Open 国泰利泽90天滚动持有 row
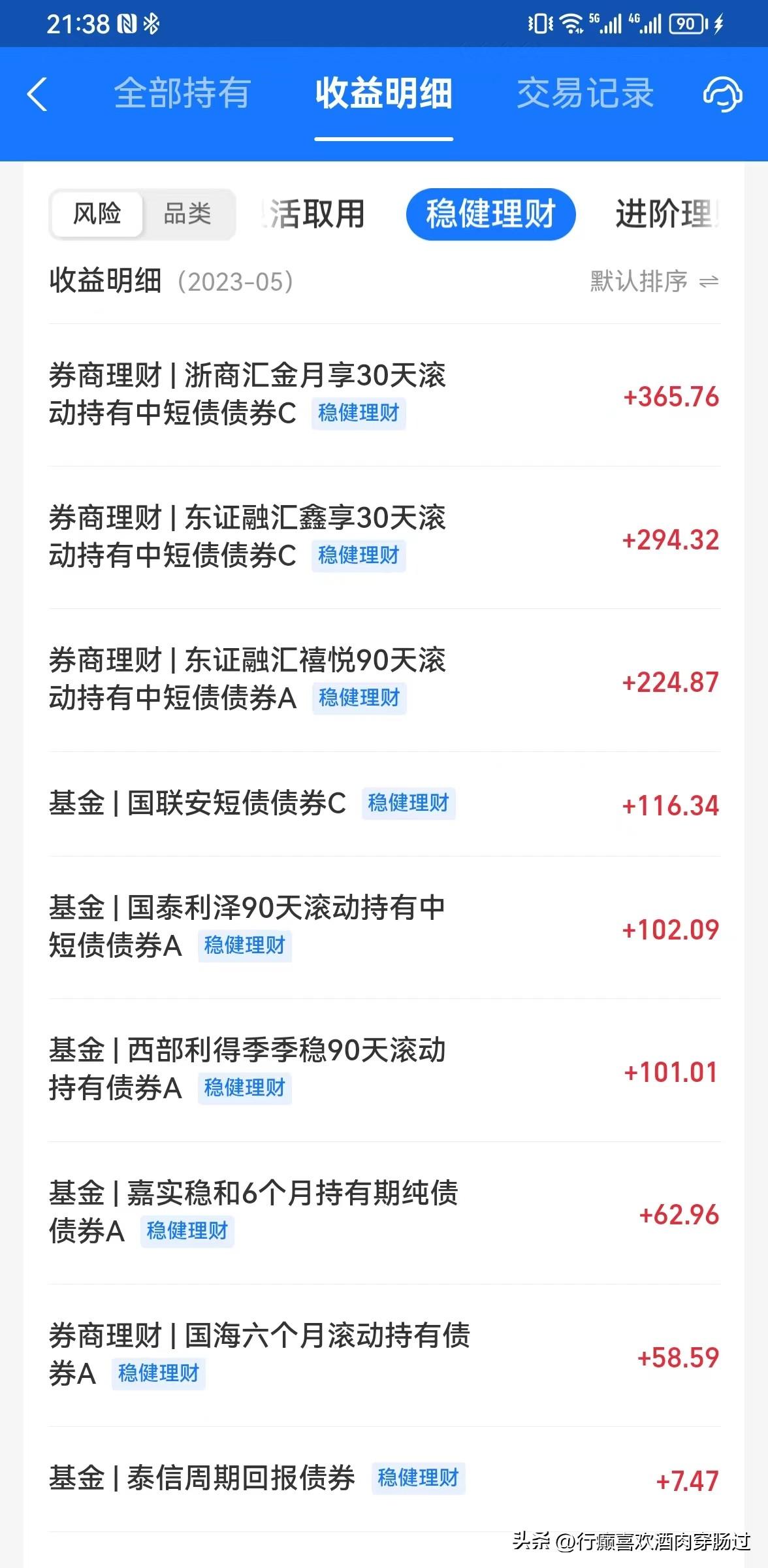The height and width of the screenshot is (1568, 768). pyautogui.click(x=385, y=928)
